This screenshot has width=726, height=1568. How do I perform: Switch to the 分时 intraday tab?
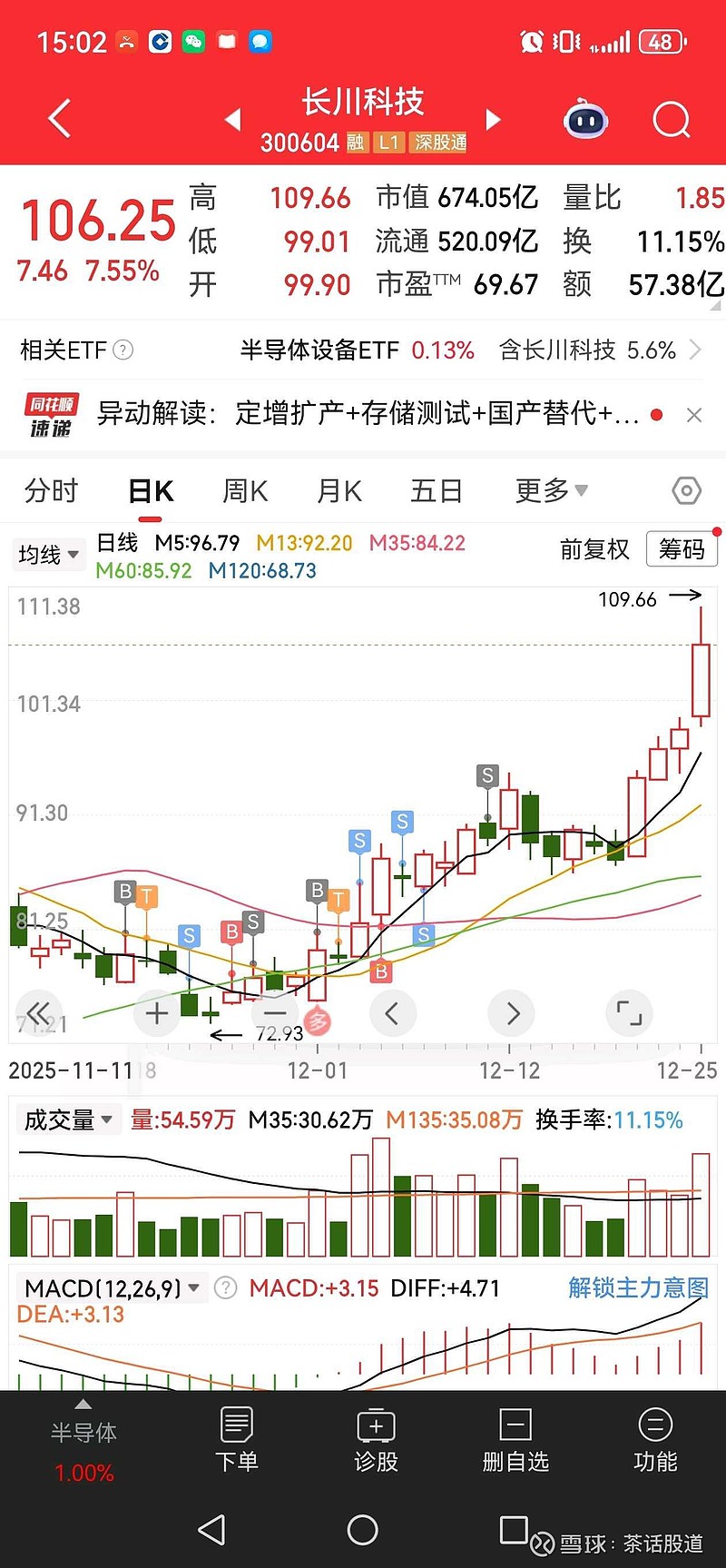tap(50, 490)
